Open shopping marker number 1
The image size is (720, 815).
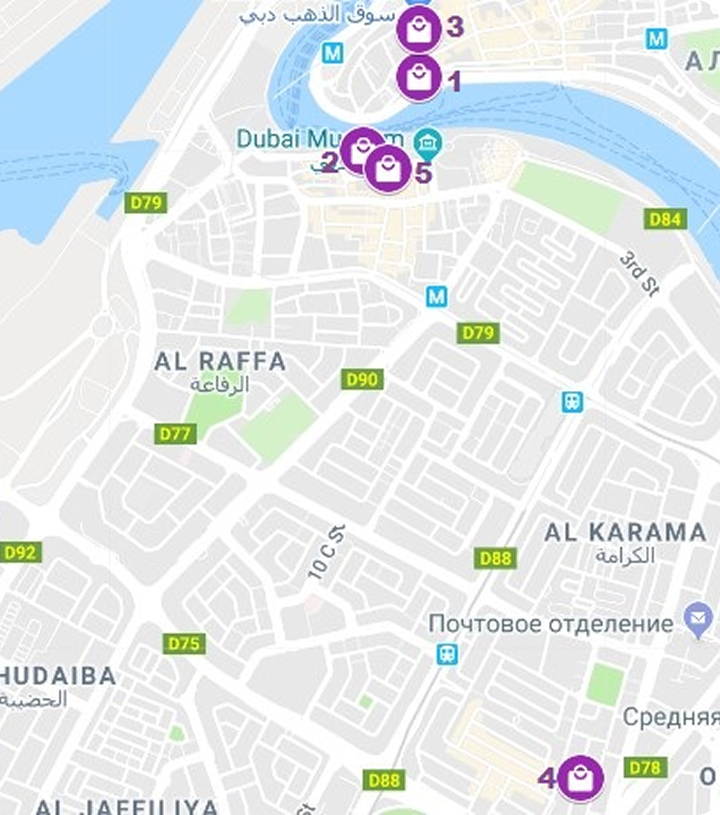(x=419, y=78)
